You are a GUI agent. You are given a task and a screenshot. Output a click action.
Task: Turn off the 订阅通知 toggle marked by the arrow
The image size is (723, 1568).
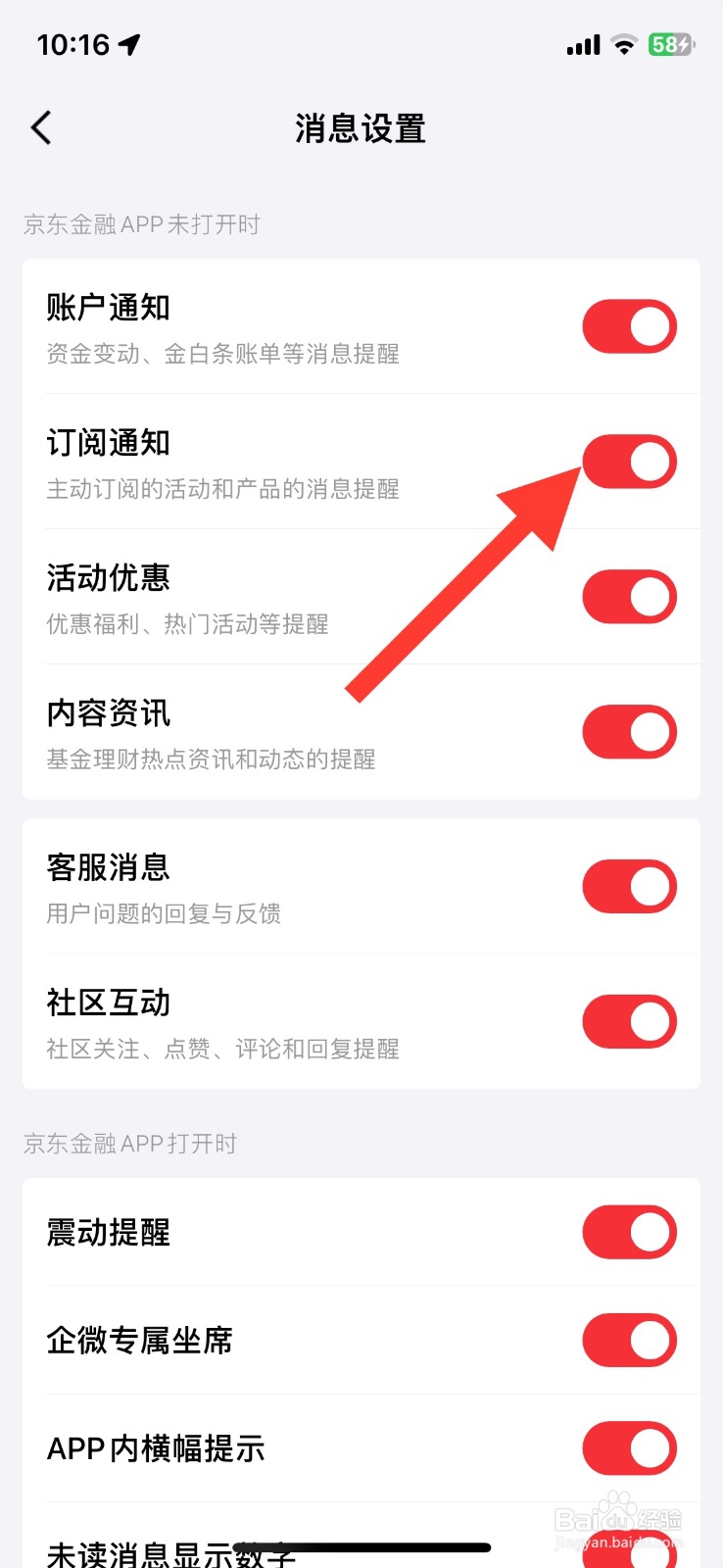point(629,461)
